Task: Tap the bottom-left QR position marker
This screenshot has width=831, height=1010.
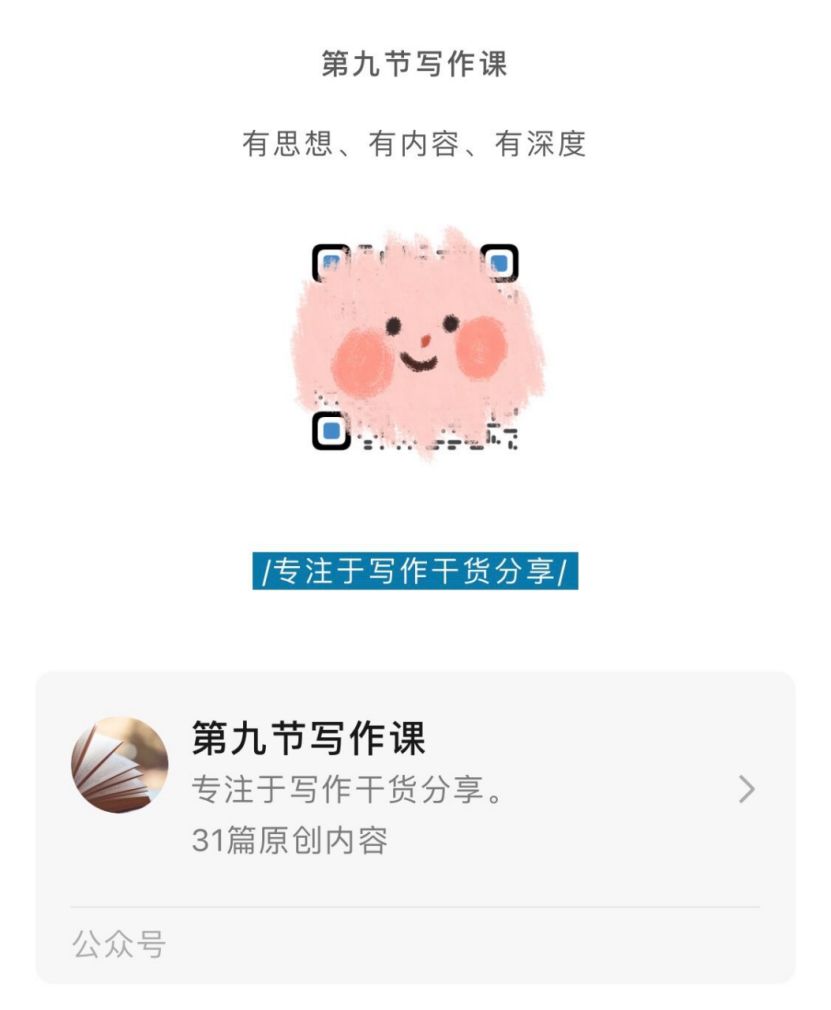Action: [330, 430]
